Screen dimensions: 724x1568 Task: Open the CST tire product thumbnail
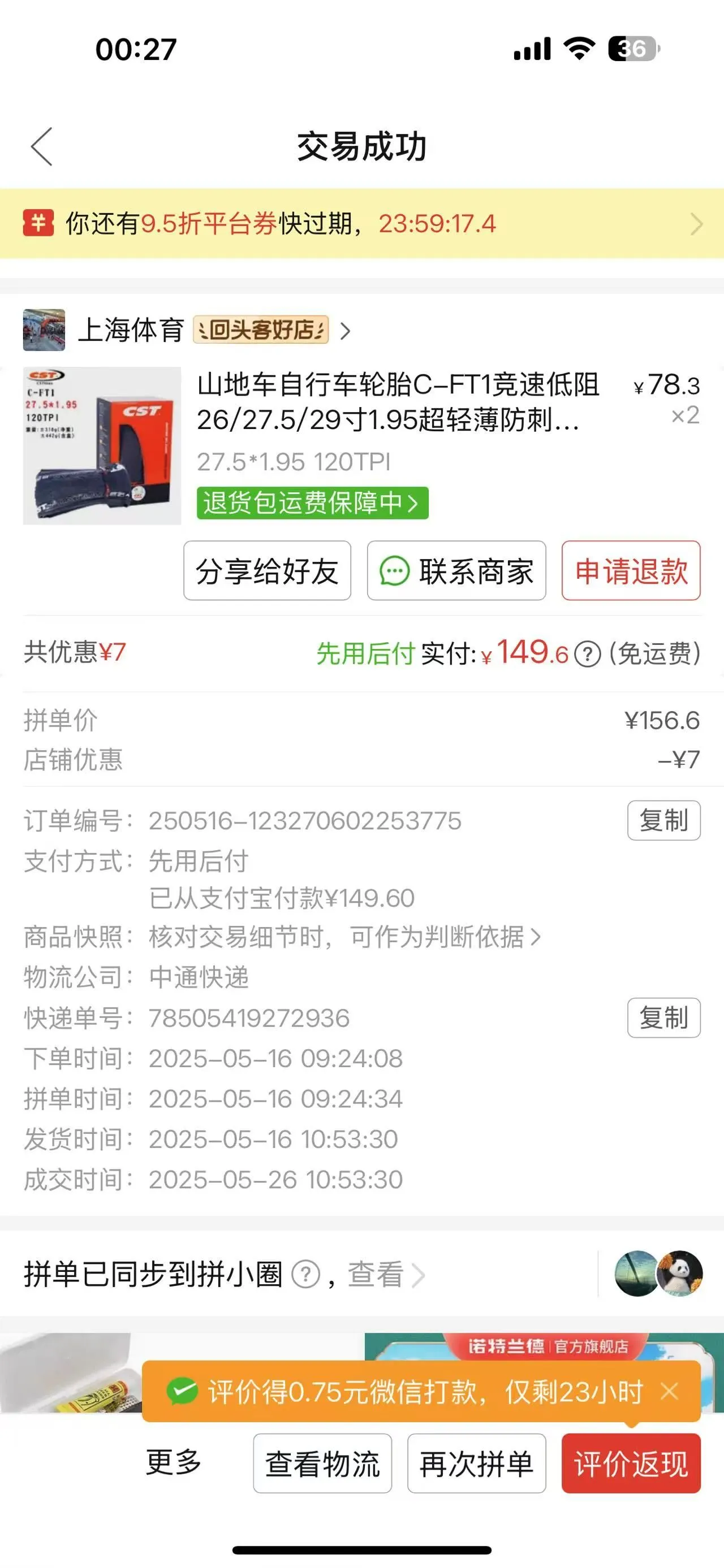tap(102, 445)
